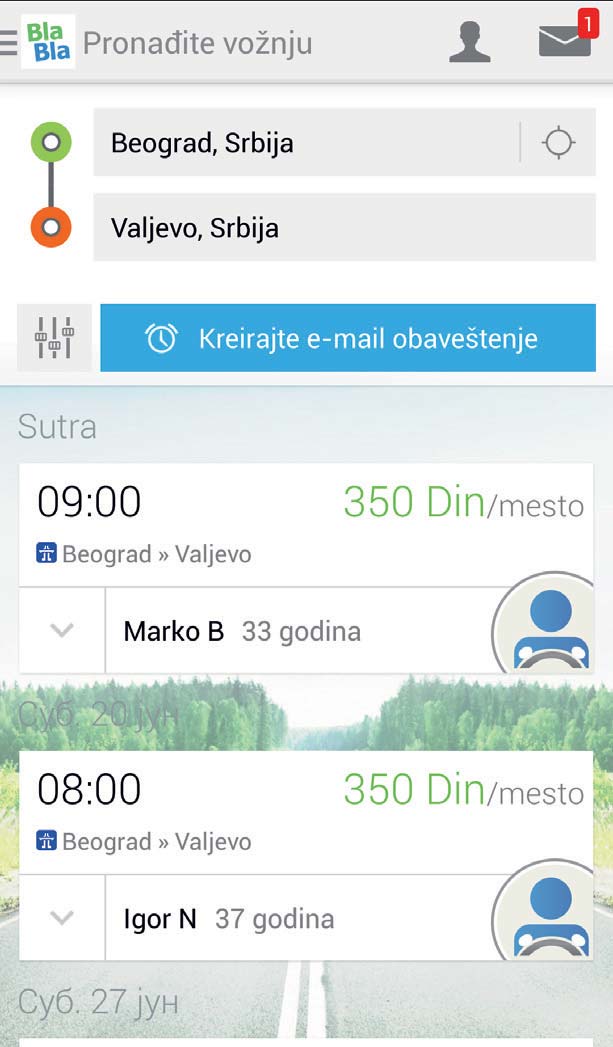613x1047 pixels.
Task: Open the 09:00 ride to Valjevo
Action: [x=306, y=525]
